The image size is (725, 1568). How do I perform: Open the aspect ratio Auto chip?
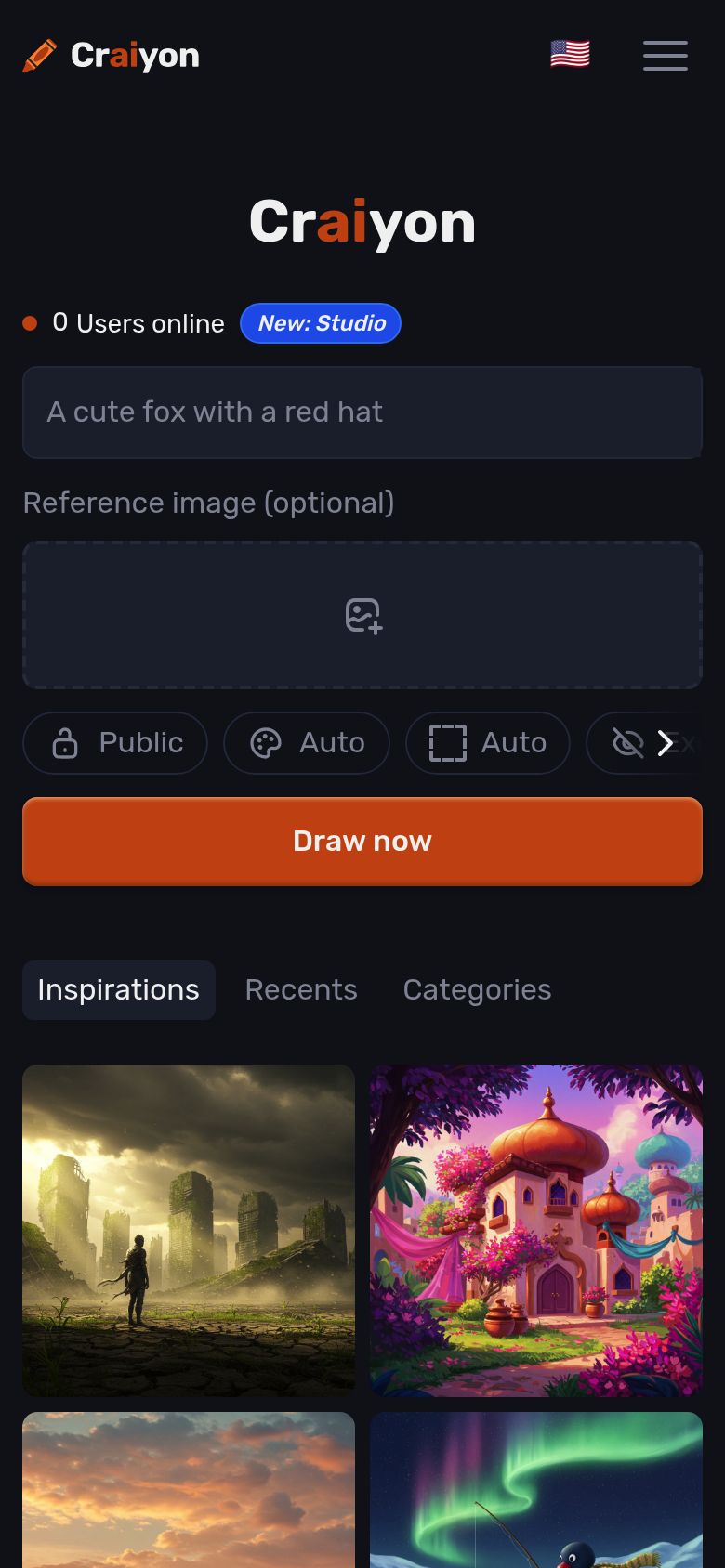[x=488, y=743]
